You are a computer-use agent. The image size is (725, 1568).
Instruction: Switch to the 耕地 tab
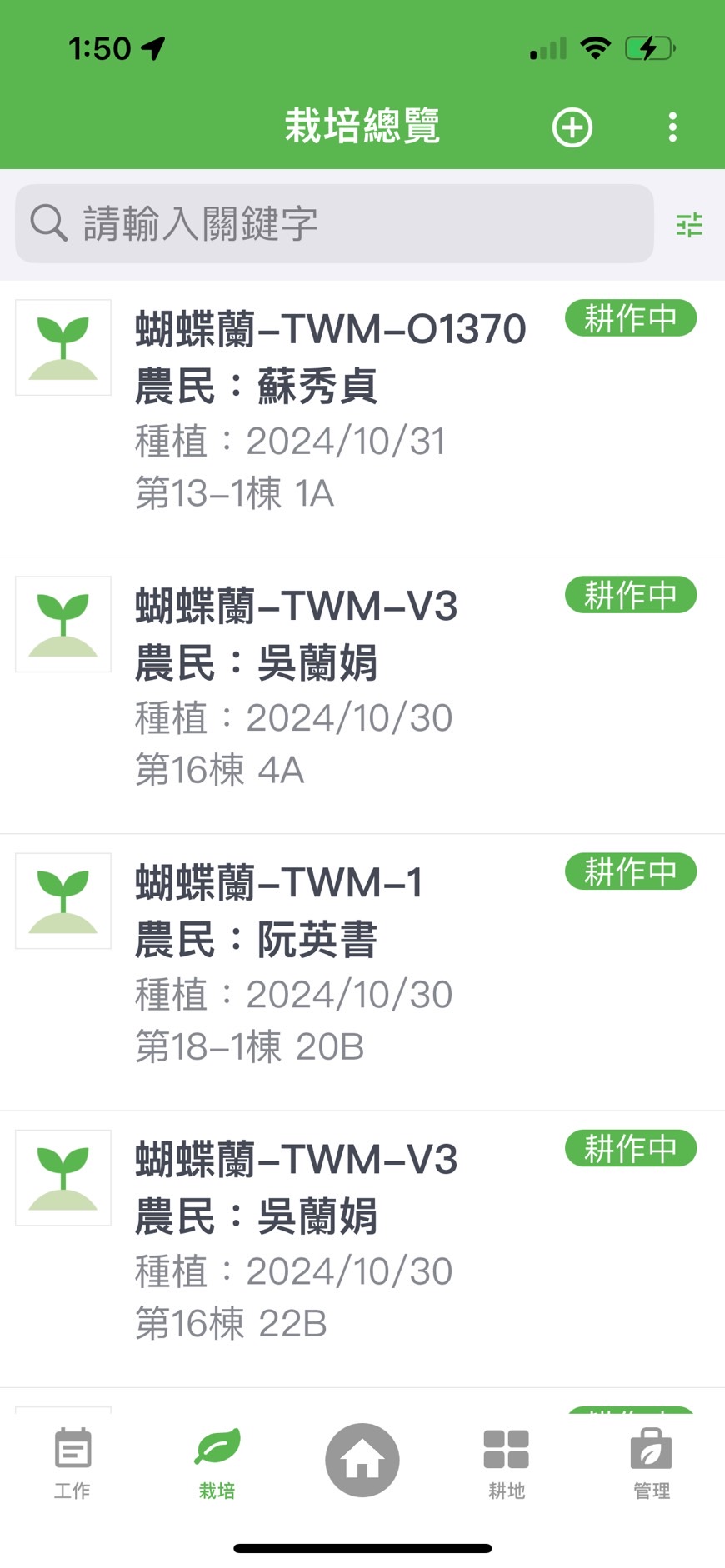(x=507, y=1463)
